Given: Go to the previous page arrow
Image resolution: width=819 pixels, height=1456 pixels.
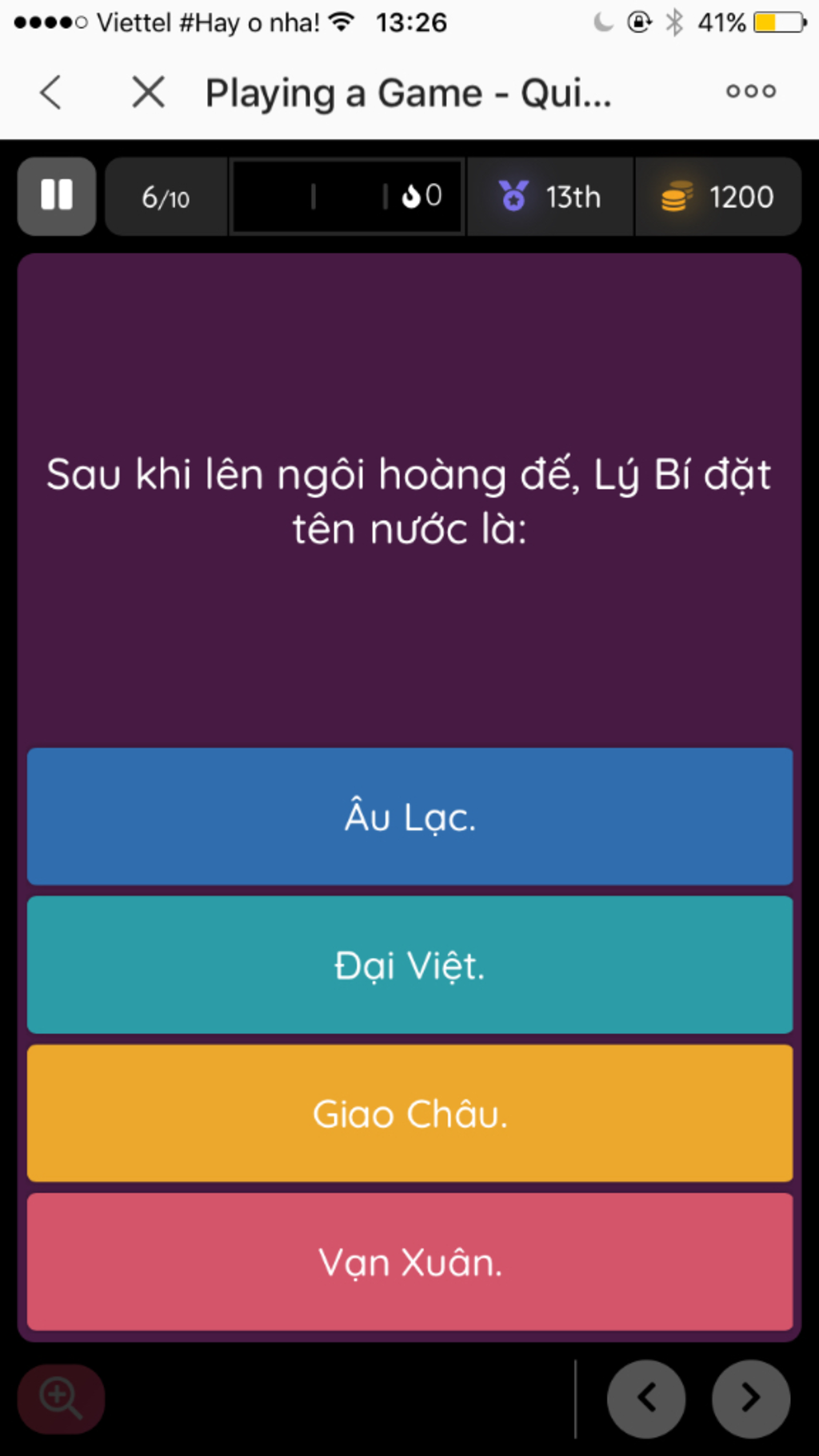Looking at the screenshot, I should [646, 1398].
